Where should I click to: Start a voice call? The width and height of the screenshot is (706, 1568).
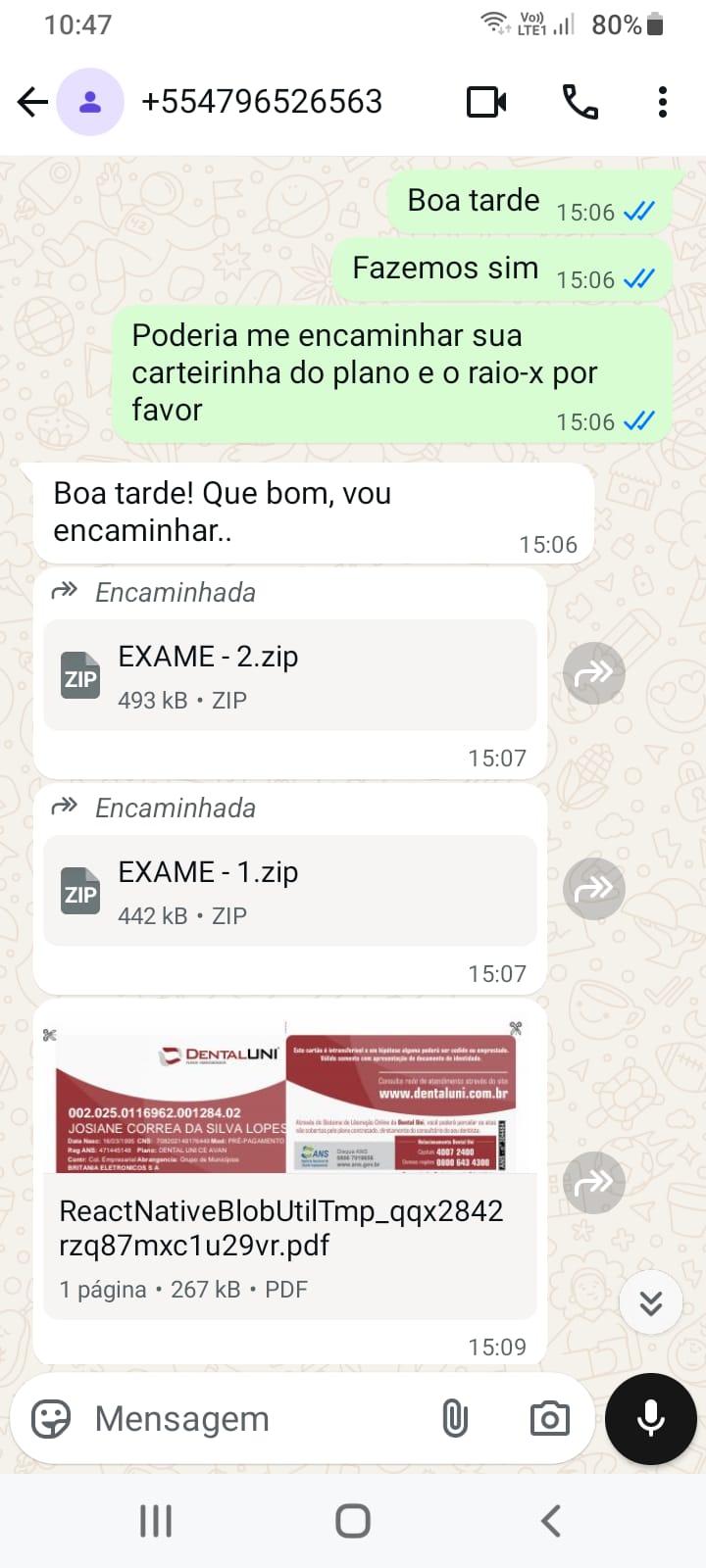coord(580,102)
